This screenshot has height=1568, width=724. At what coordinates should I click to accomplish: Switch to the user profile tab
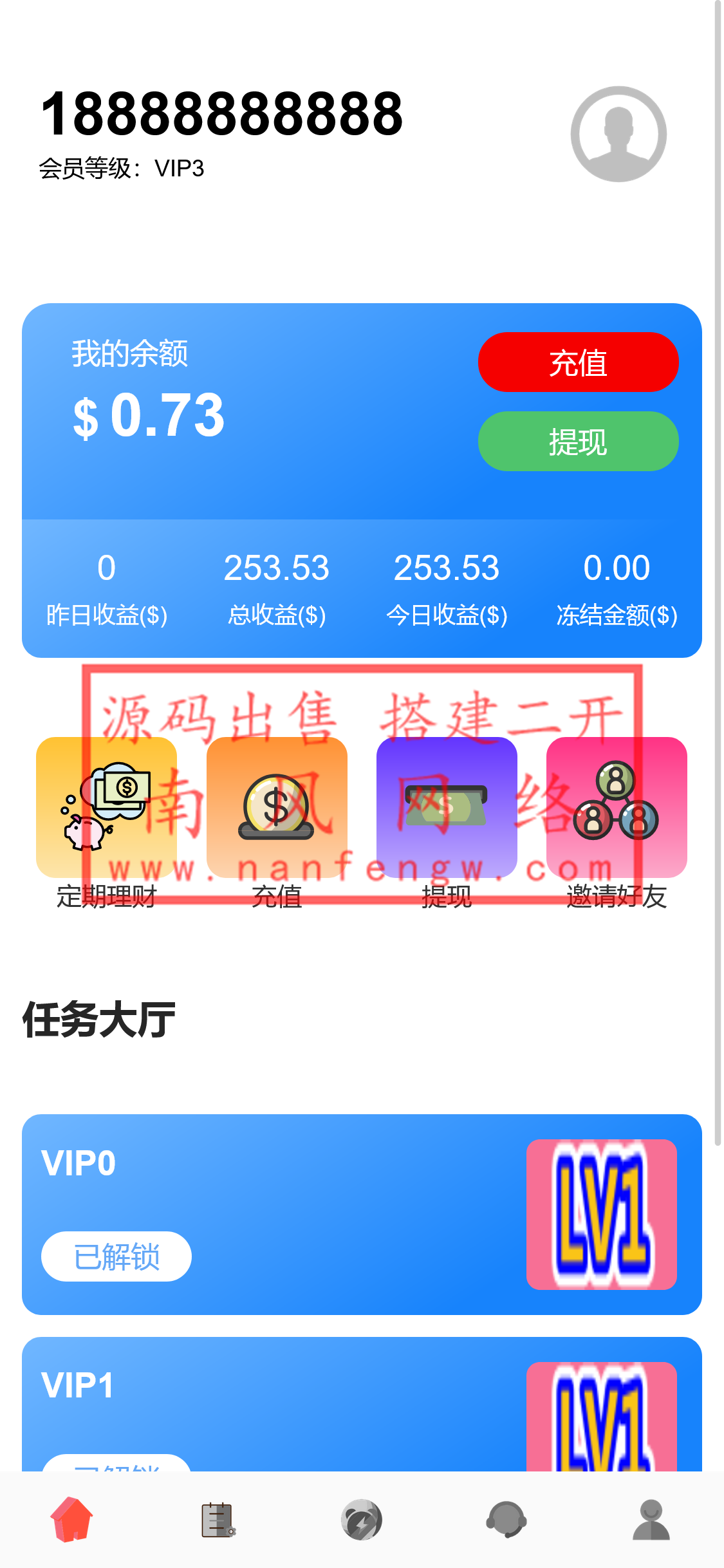pos(651,1520)
